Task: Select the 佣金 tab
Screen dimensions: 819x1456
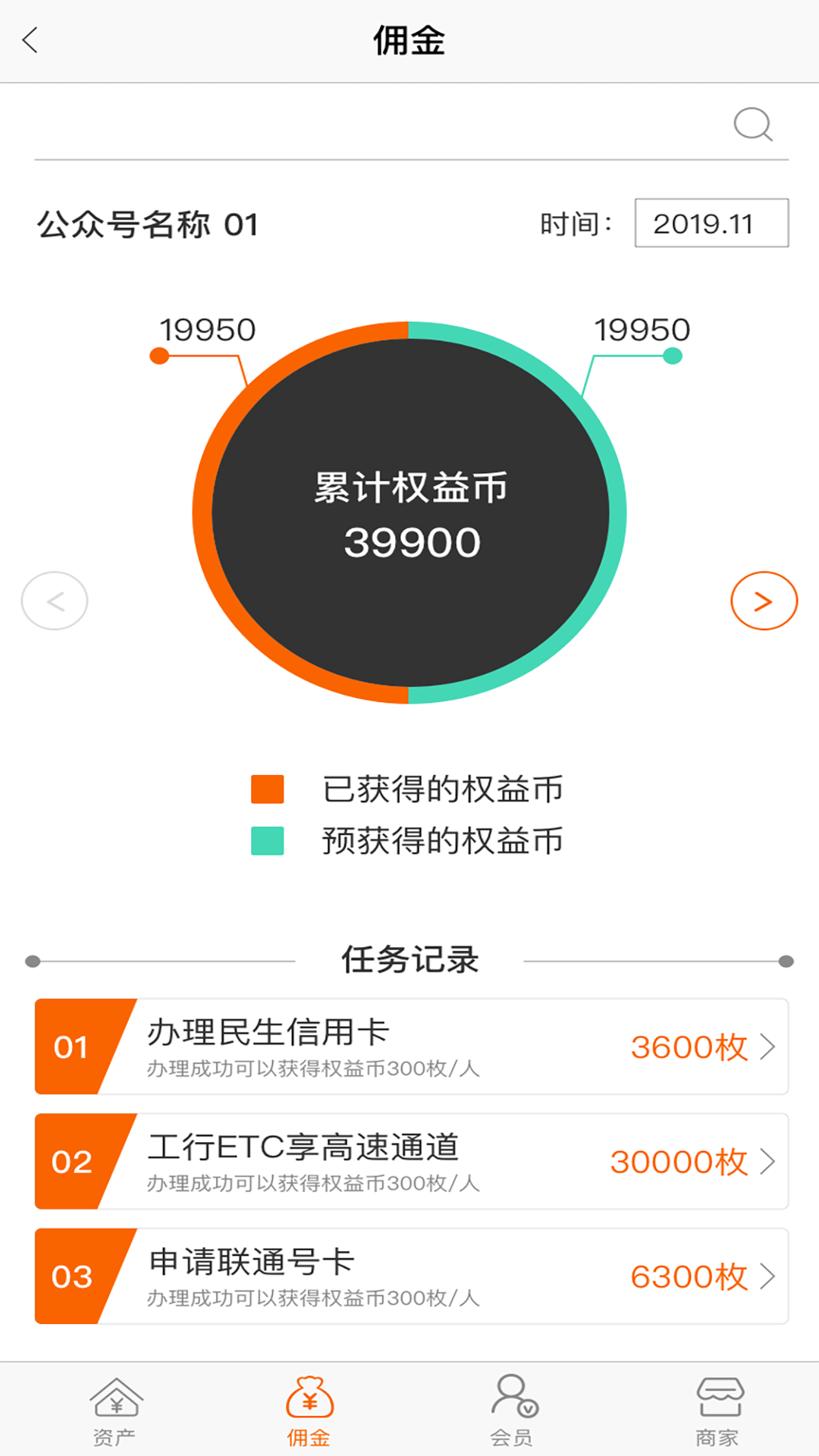Action: (309, 1410)
